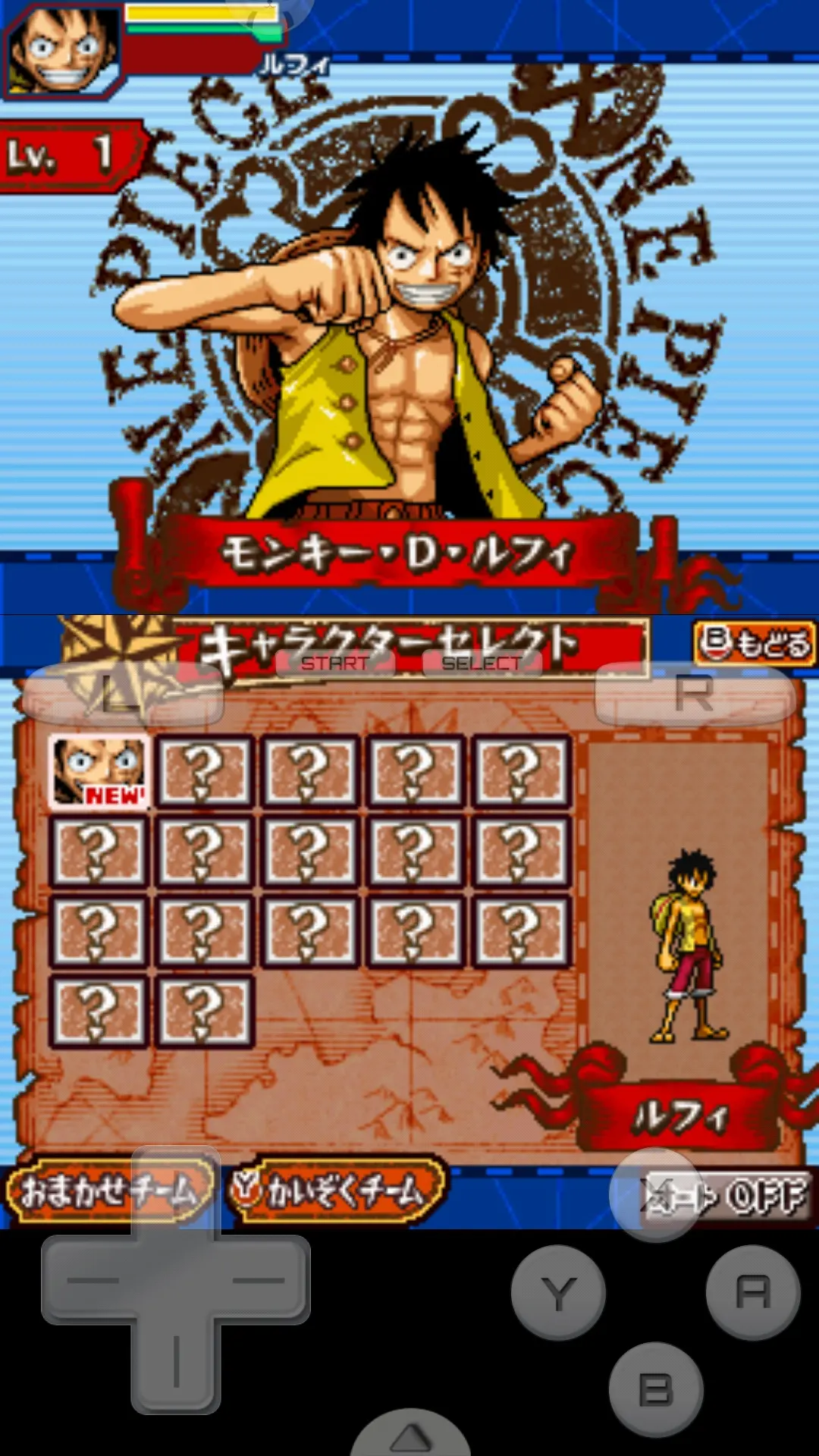Tap the Bもどる back button
This screenshot has width=819, height=1456.
tap(755, 645)
